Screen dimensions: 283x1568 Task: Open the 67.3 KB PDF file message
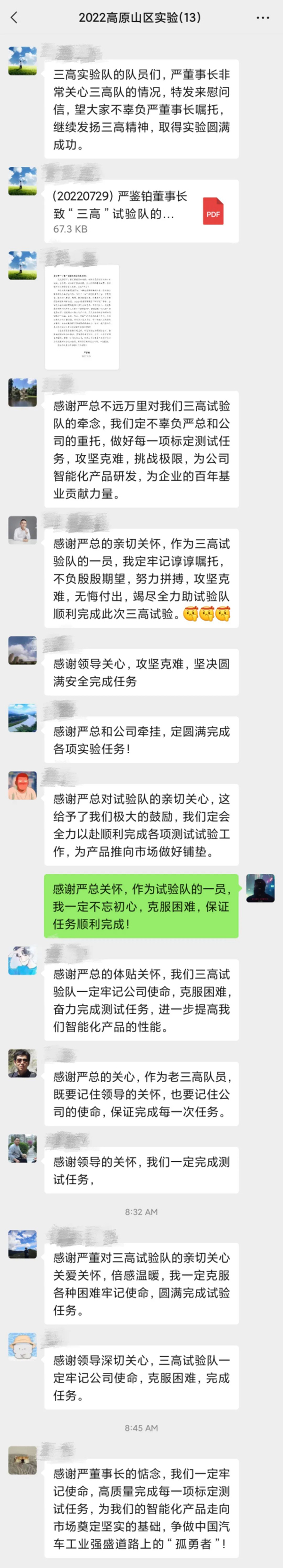click(141, 213)
